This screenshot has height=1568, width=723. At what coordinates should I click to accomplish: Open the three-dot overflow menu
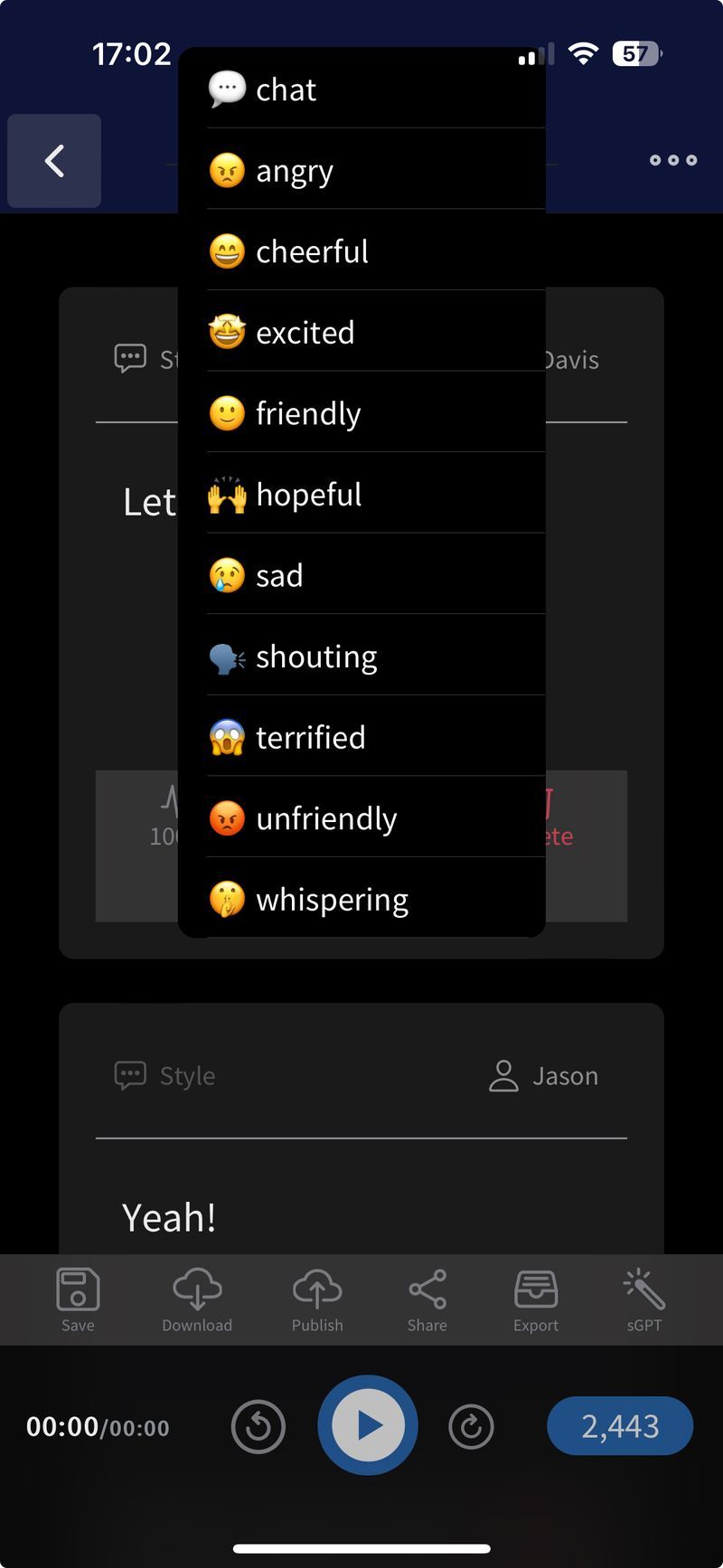[672, 160]
